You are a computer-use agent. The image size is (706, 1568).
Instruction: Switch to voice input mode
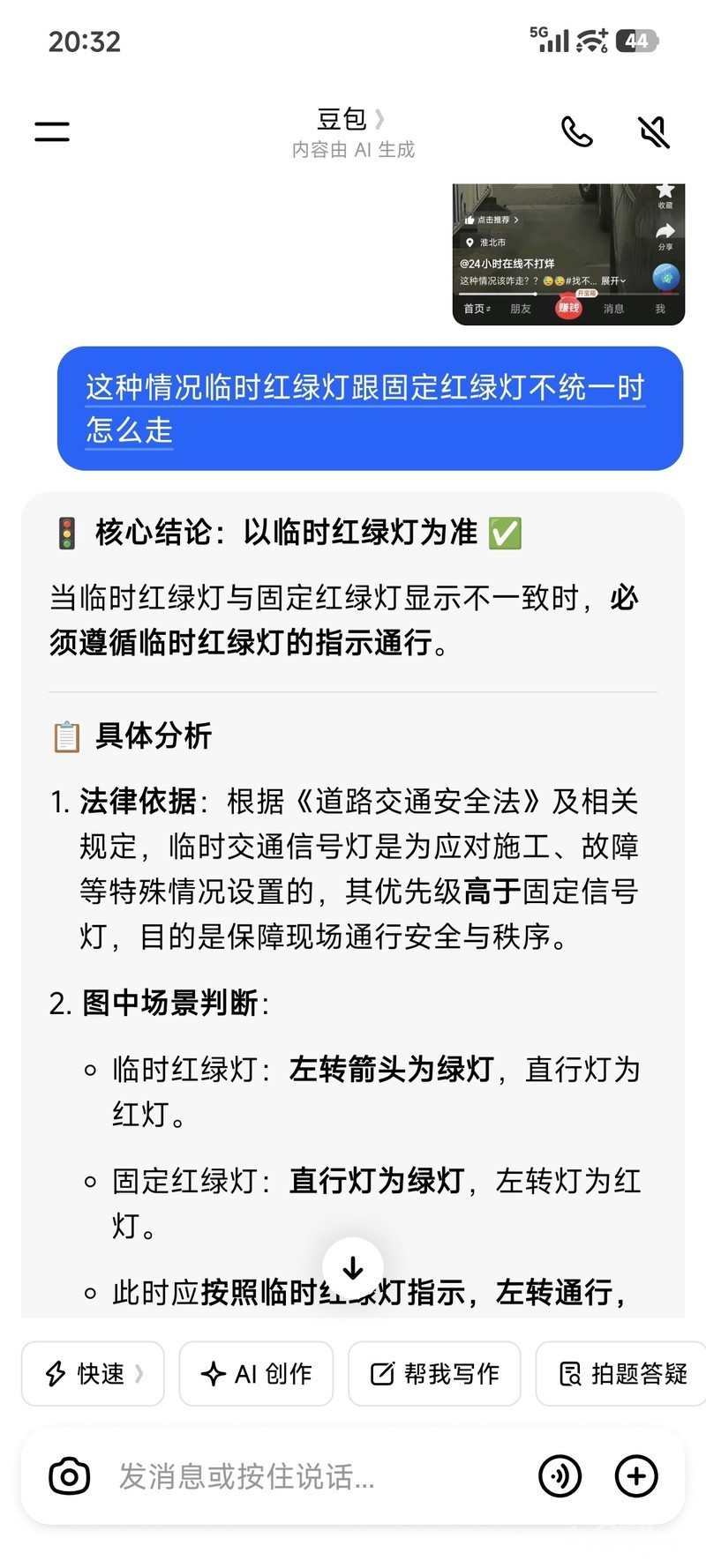tap(560, 1475)
